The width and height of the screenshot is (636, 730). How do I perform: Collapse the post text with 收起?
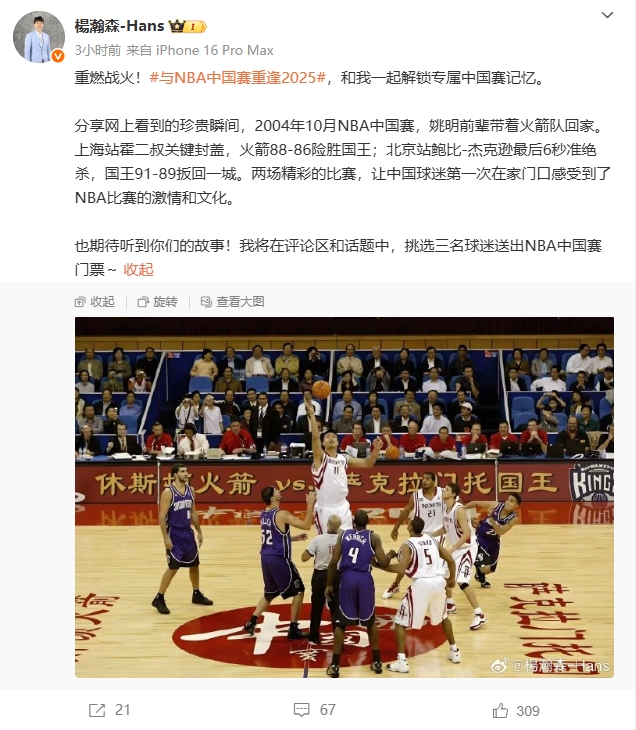(x=139, y=269)
